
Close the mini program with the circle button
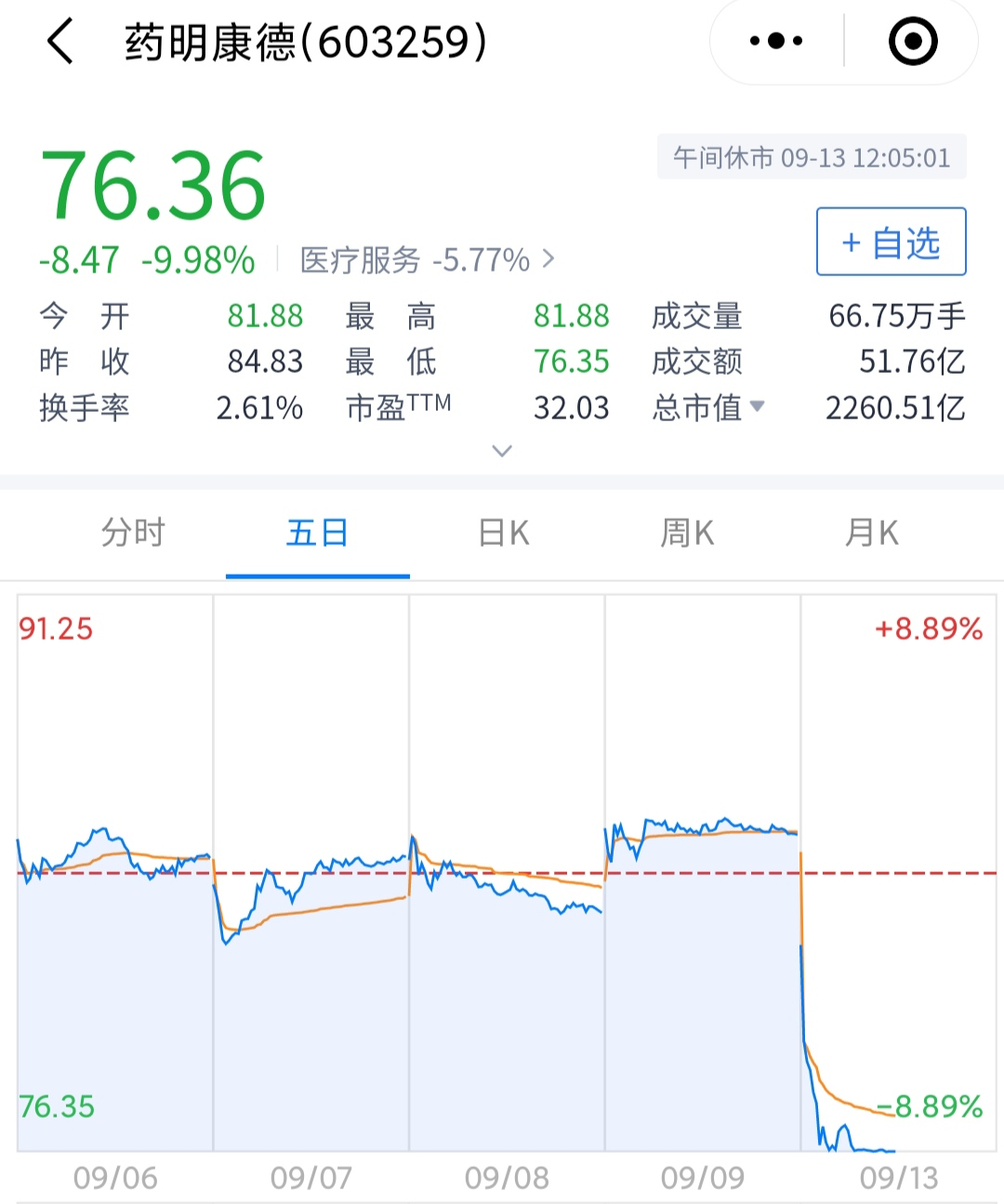(x=912, y=41)
